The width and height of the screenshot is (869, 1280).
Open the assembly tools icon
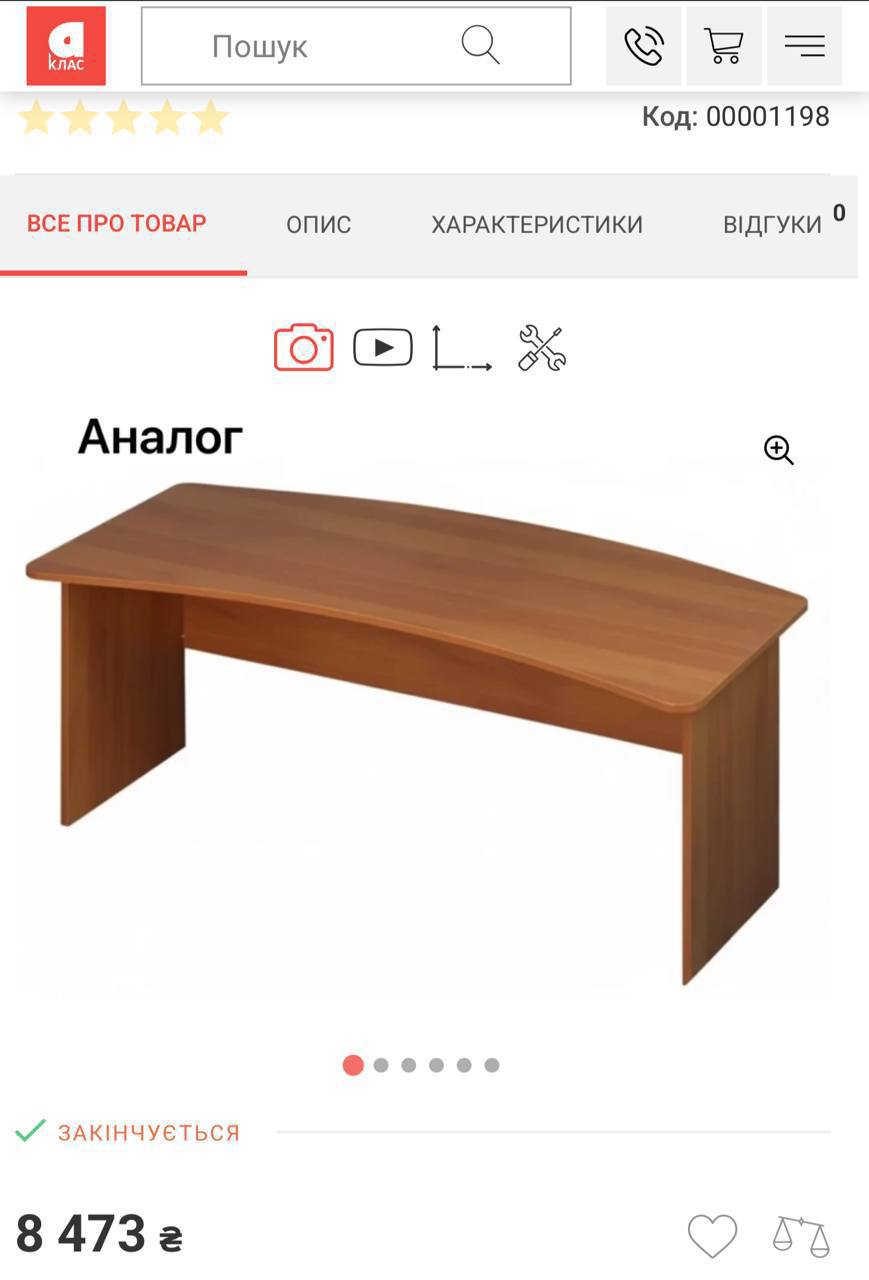542,348
